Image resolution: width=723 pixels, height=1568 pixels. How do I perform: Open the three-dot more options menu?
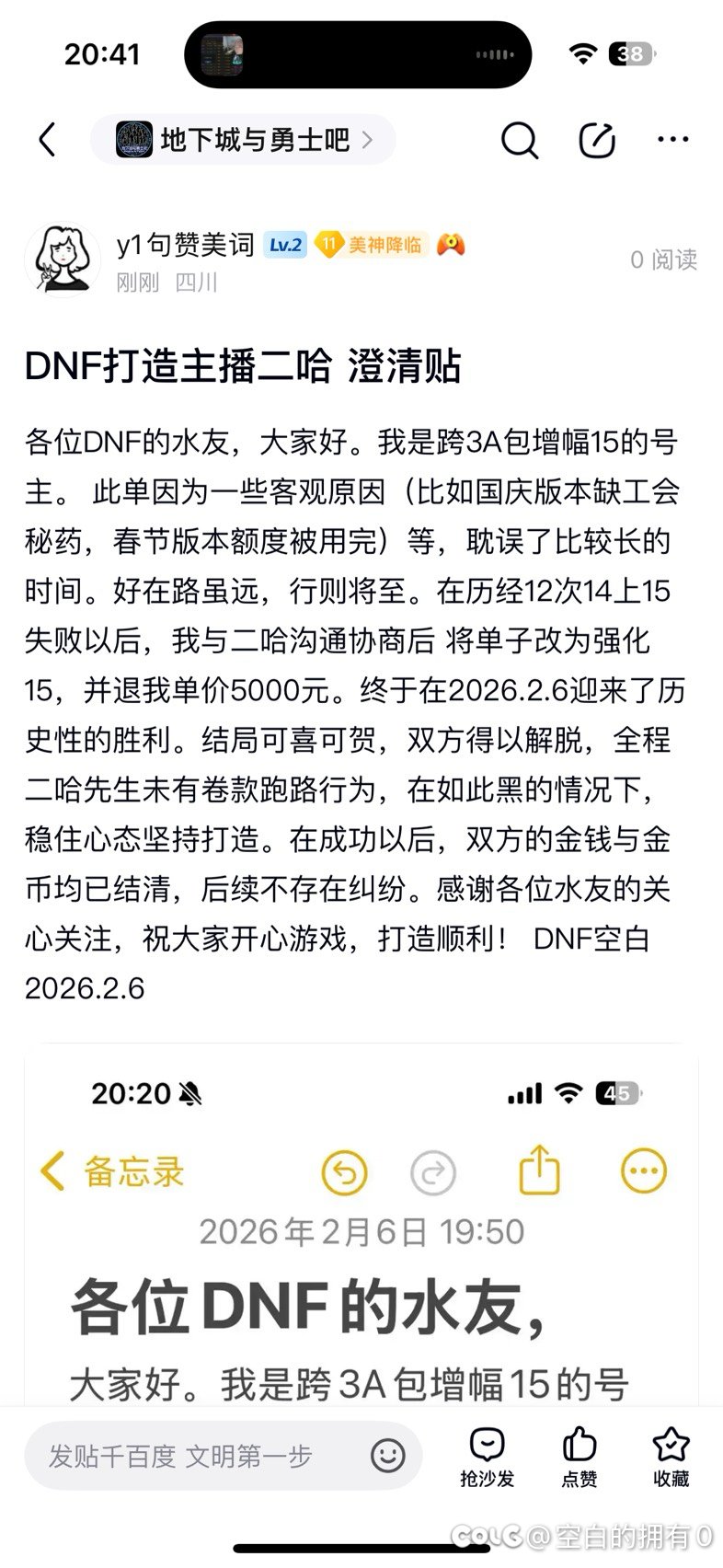[674, 140]
